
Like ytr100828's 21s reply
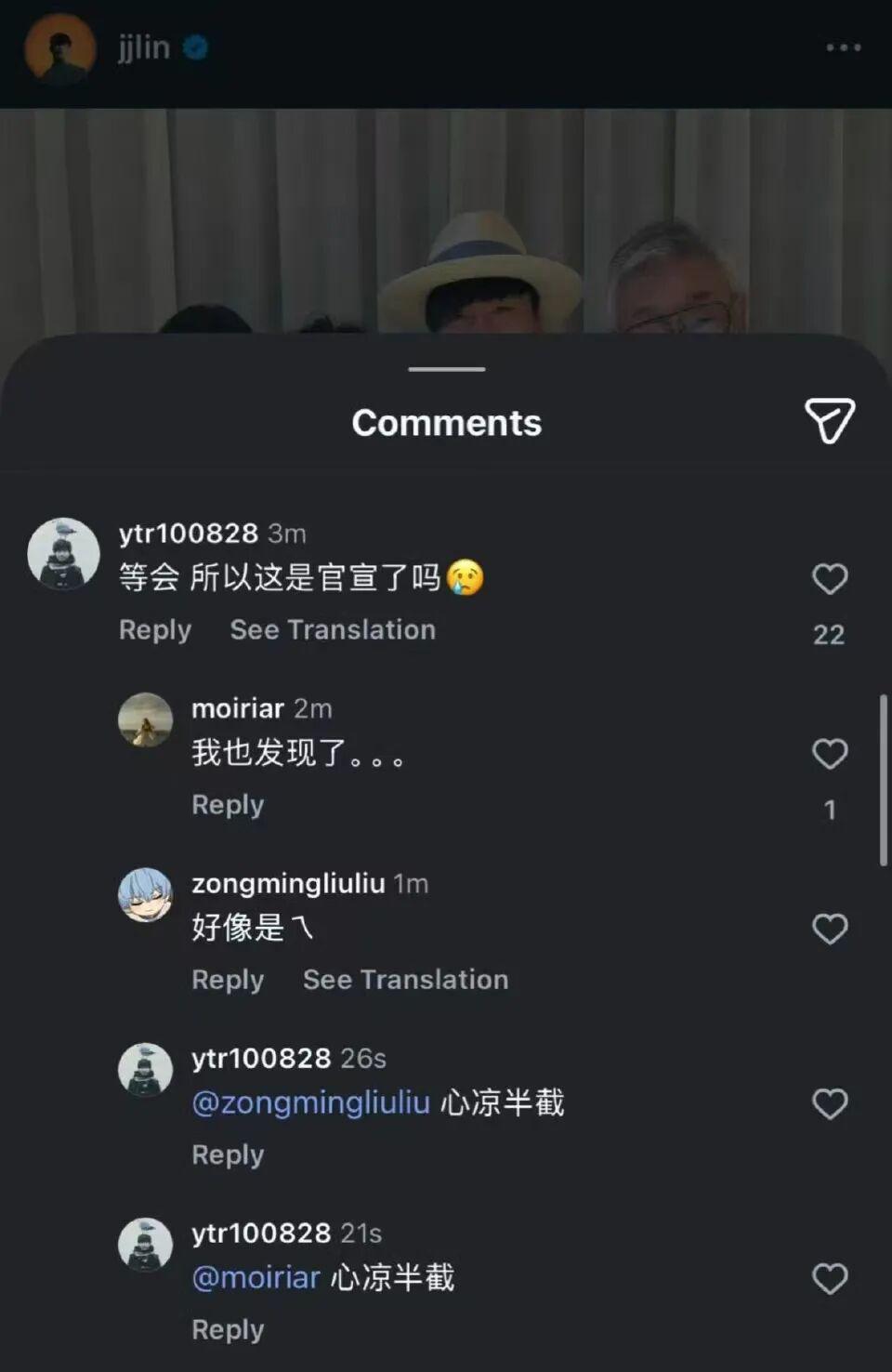(829, 1279)
